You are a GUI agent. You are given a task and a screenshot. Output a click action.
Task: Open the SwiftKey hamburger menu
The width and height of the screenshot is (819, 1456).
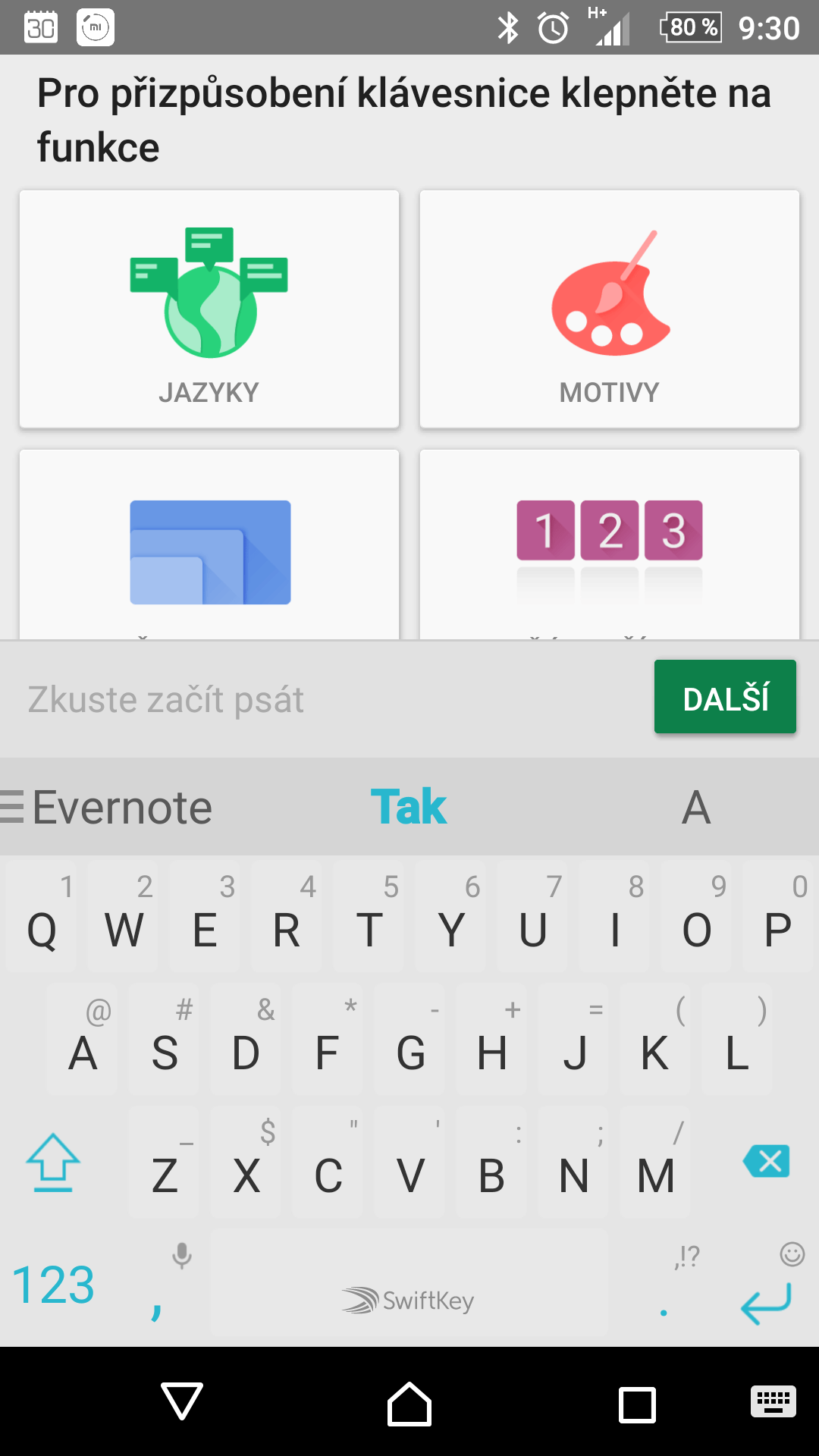12,807
